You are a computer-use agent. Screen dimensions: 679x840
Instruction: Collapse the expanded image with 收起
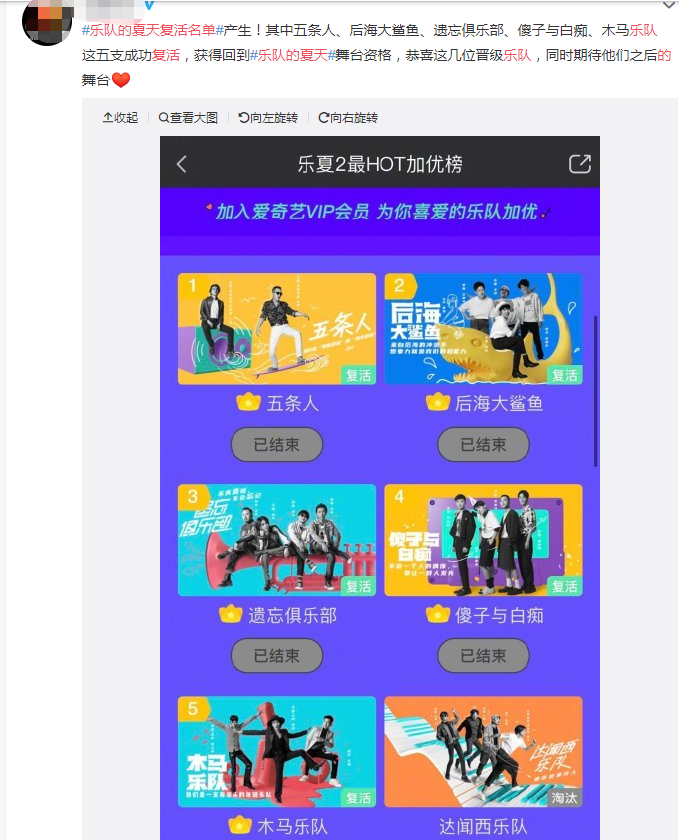[120, 118]
